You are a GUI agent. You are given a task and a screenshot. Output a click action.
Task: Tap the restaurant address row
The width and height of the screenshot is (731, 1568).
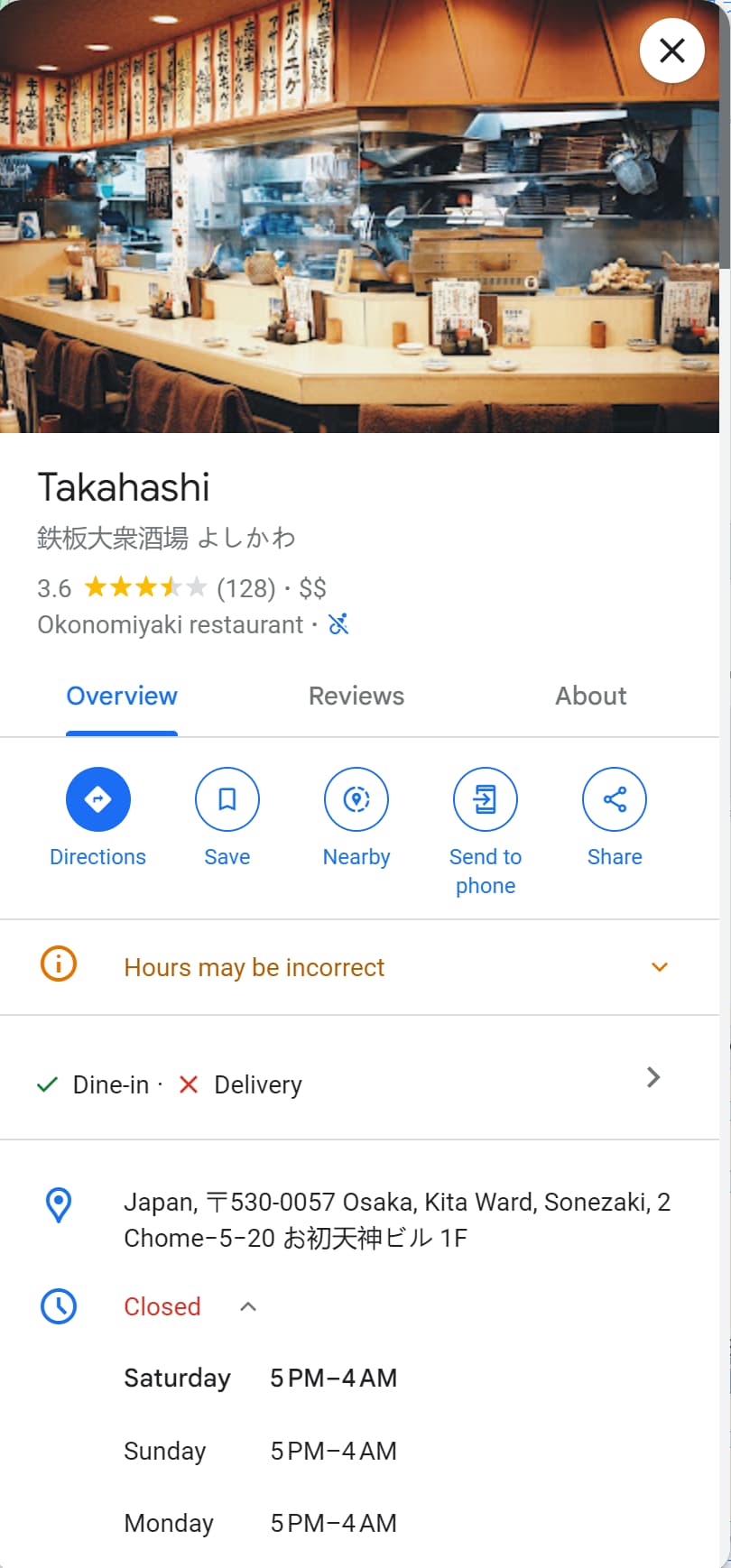[x=397, y=1220]
